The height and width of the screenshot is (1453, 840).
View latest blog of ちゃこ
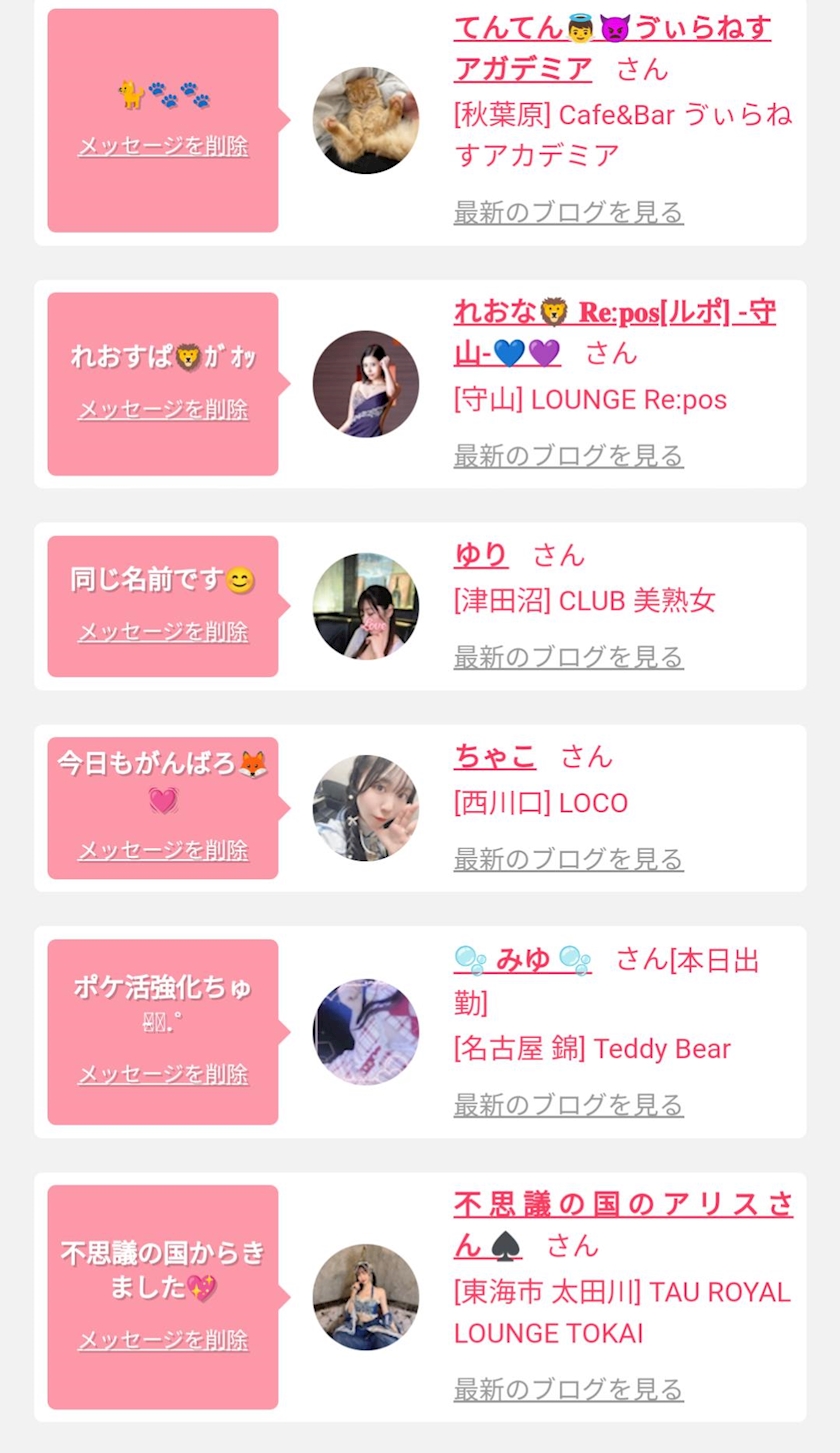click(569, 859)
